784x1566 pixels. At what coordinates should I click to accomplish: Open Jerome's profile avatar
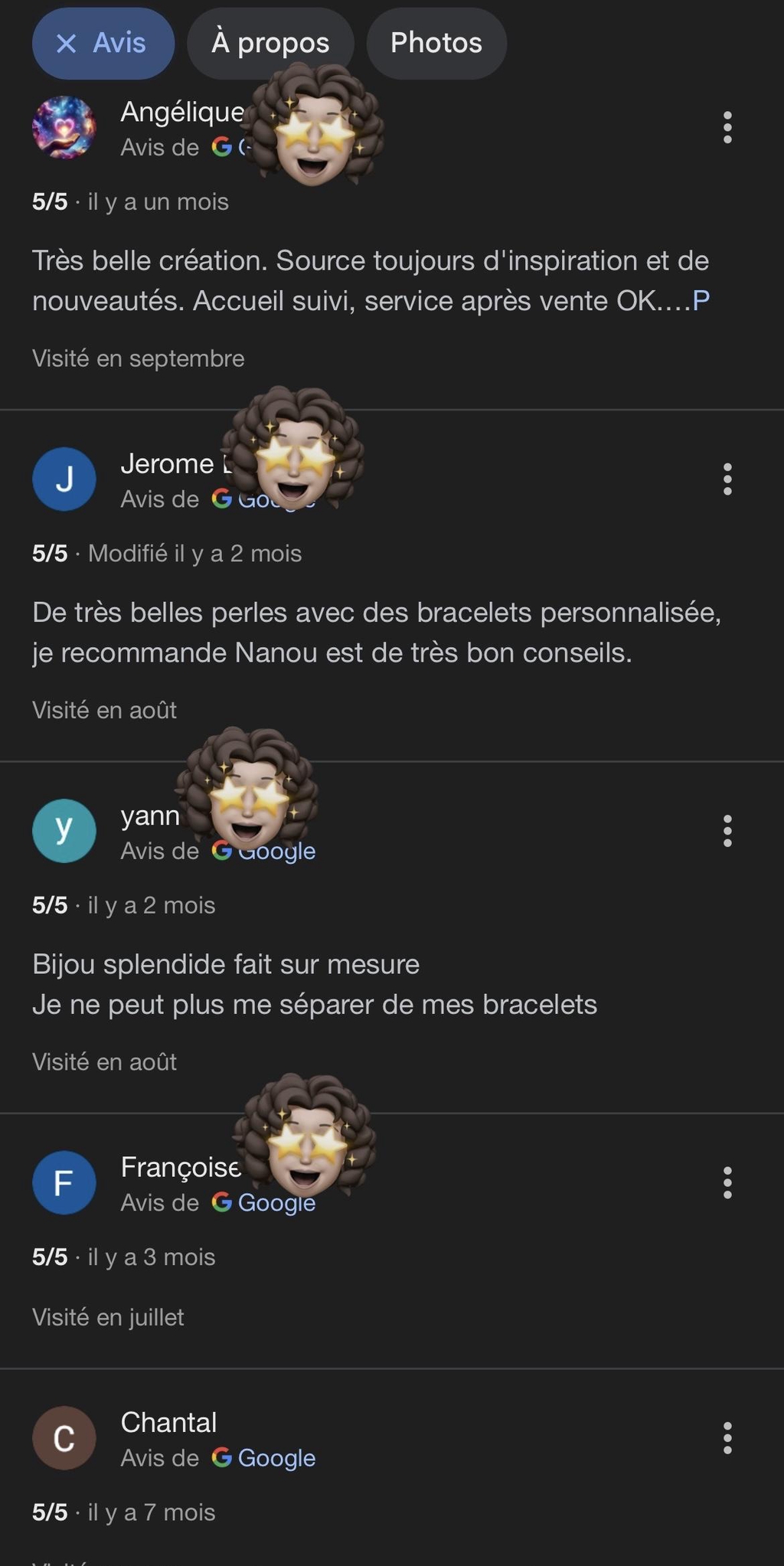(x=64, y=479)
